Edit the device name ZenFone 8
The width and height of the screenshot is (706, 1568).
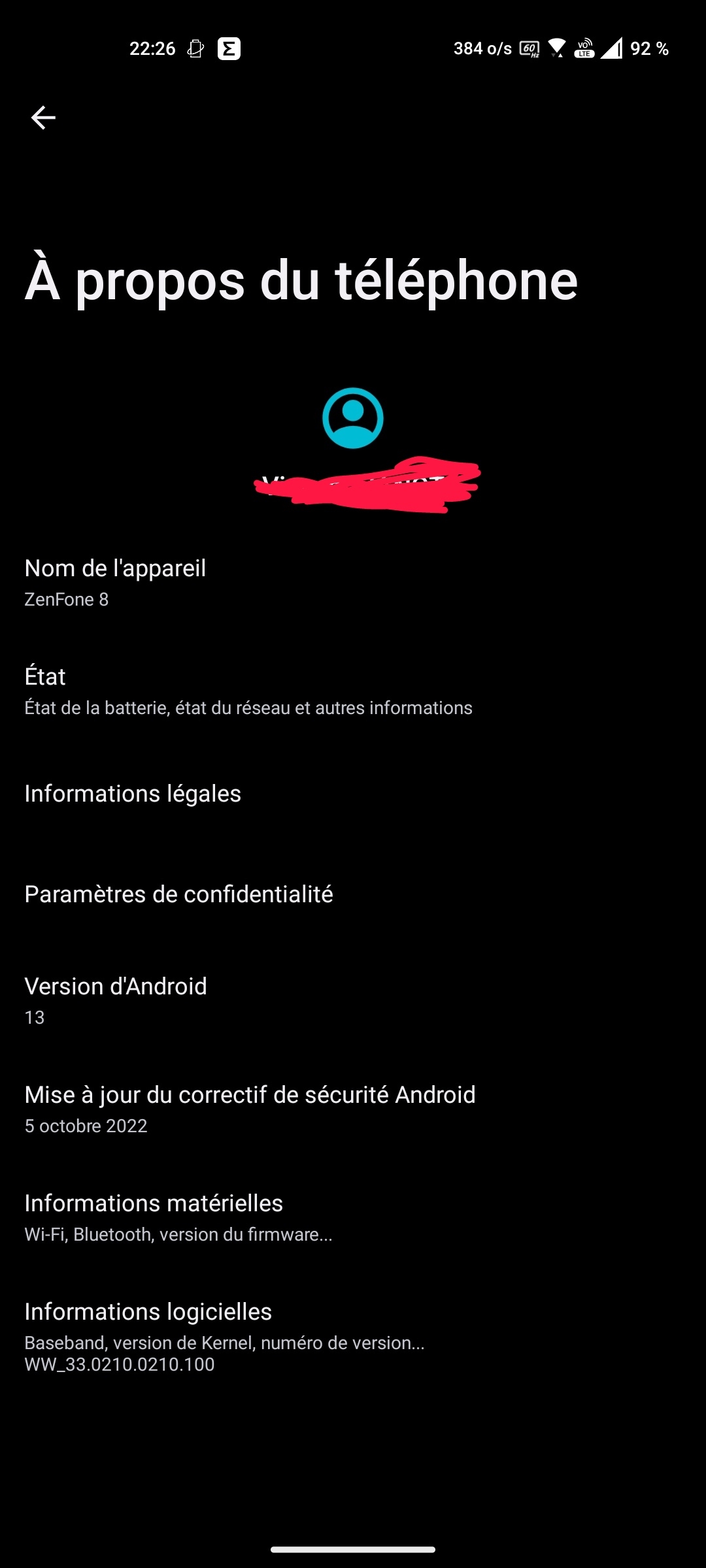115,581
